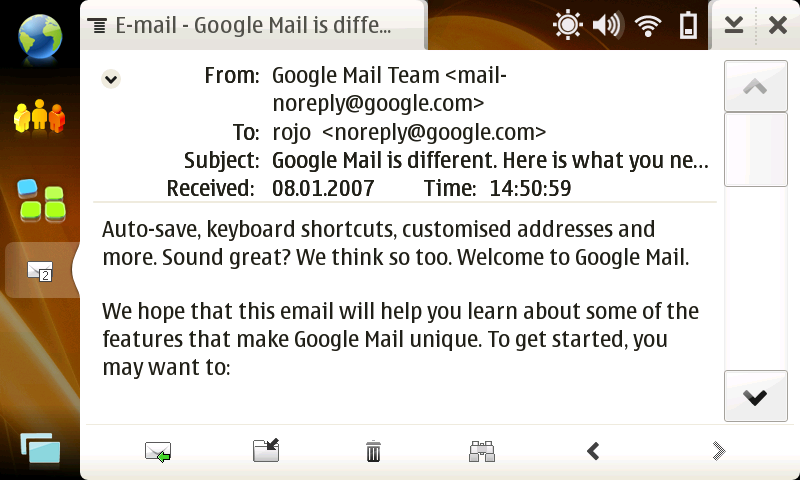Move the message to a folder

265,451
